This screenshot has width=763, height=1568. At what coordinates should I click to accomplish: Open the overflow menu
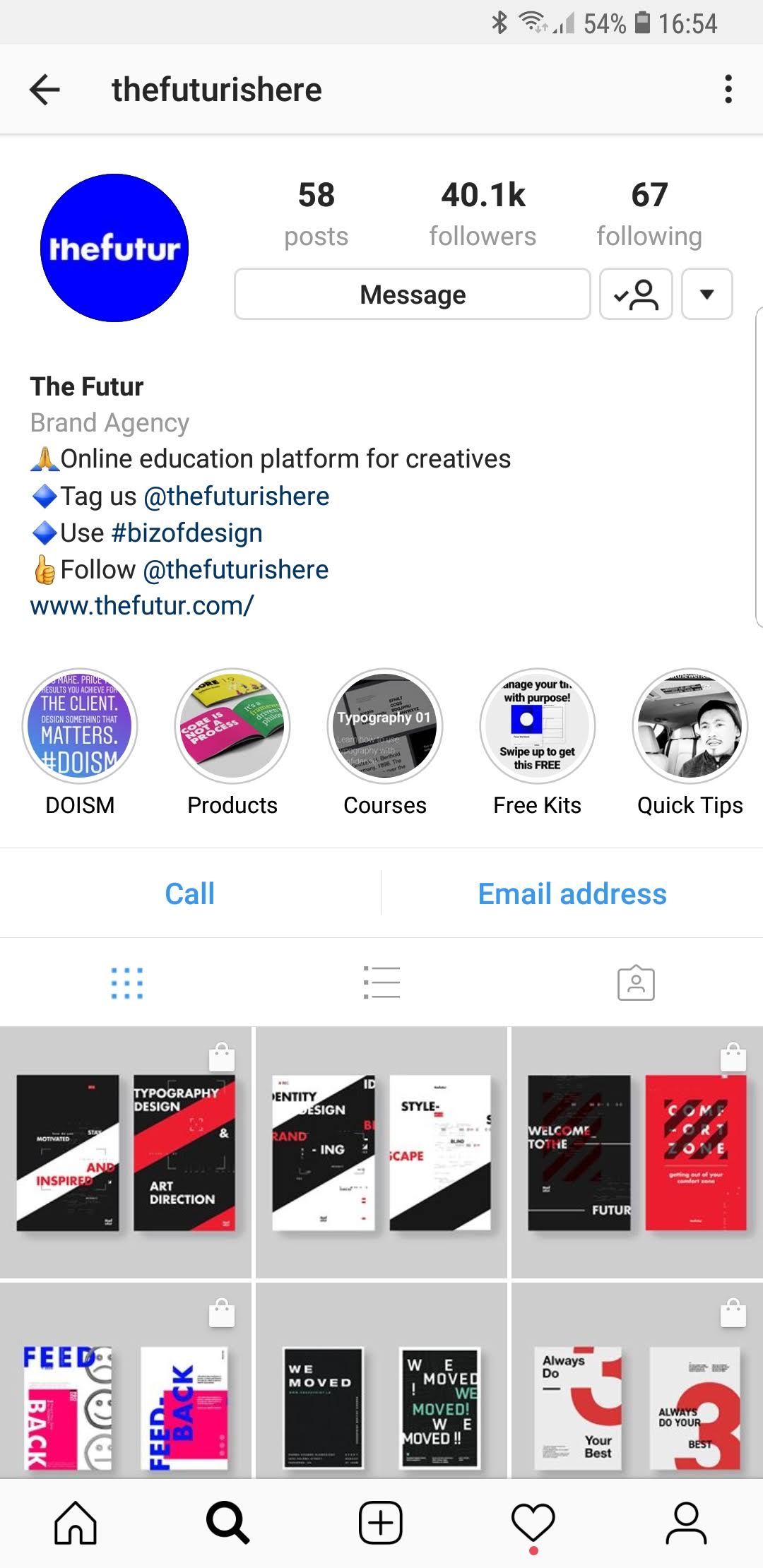tap(728, 90)
